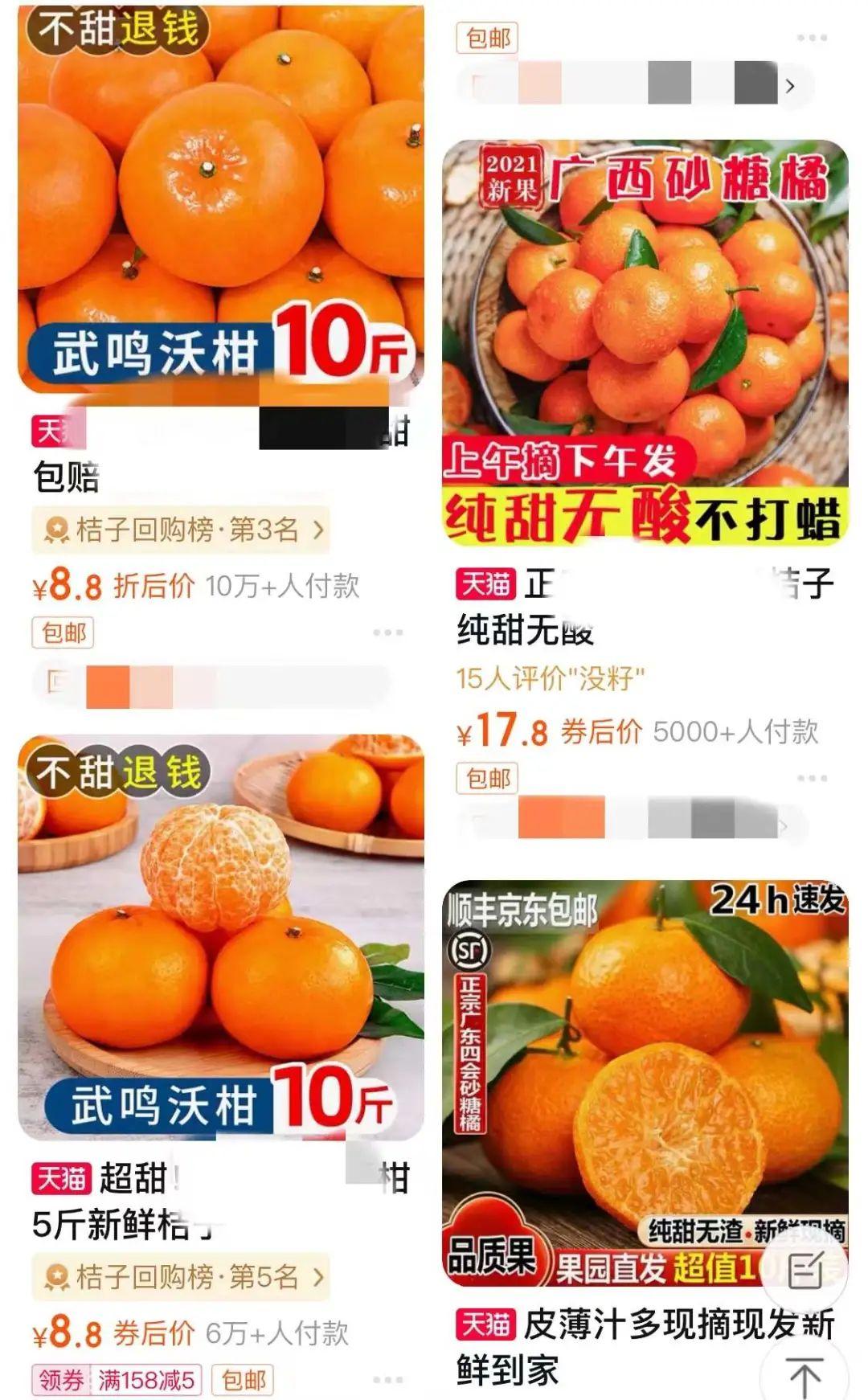Open the 武鸣沃柑 listing with 6万+人付款
868x1400 pixels.
click(221, 937)
